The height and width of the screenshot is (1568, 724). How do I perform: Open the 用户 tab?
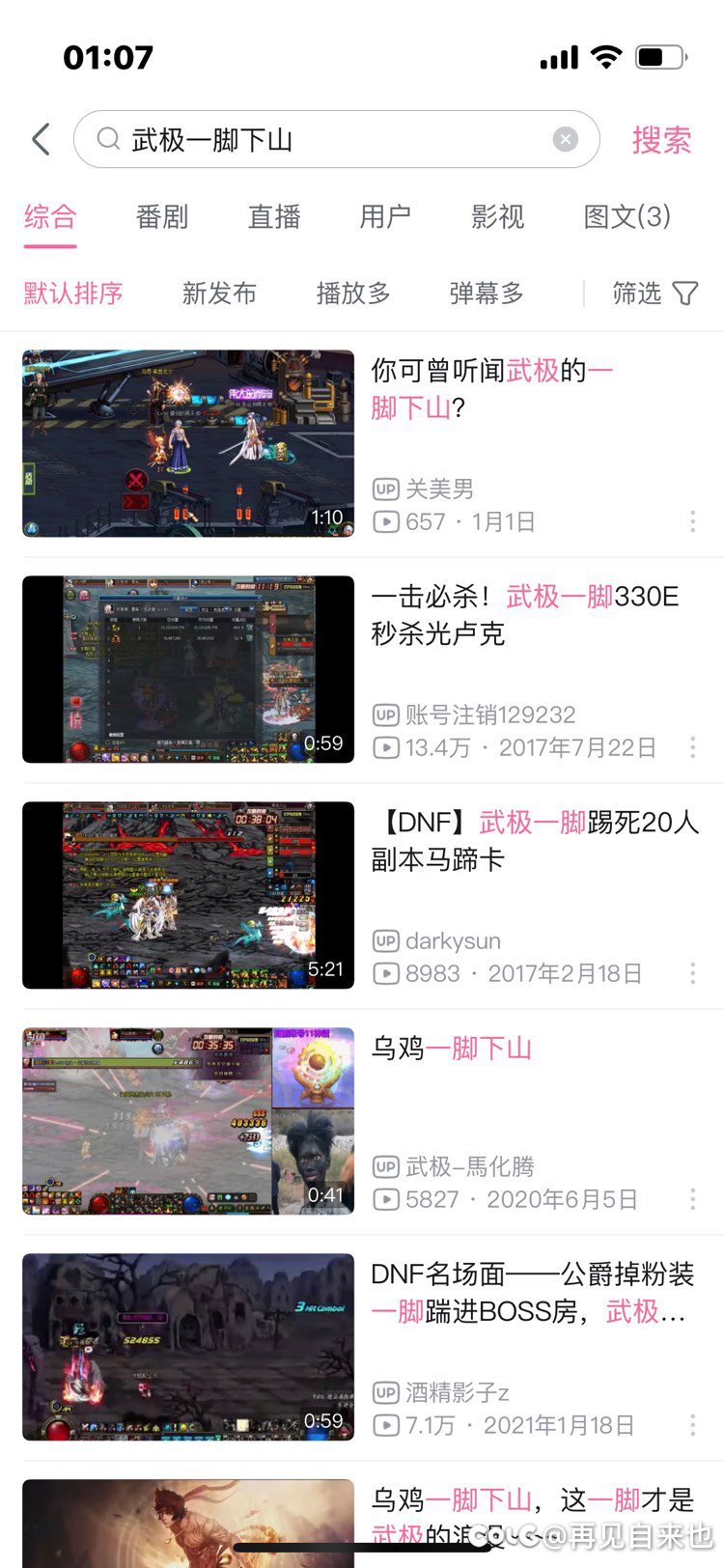(385, 216)
